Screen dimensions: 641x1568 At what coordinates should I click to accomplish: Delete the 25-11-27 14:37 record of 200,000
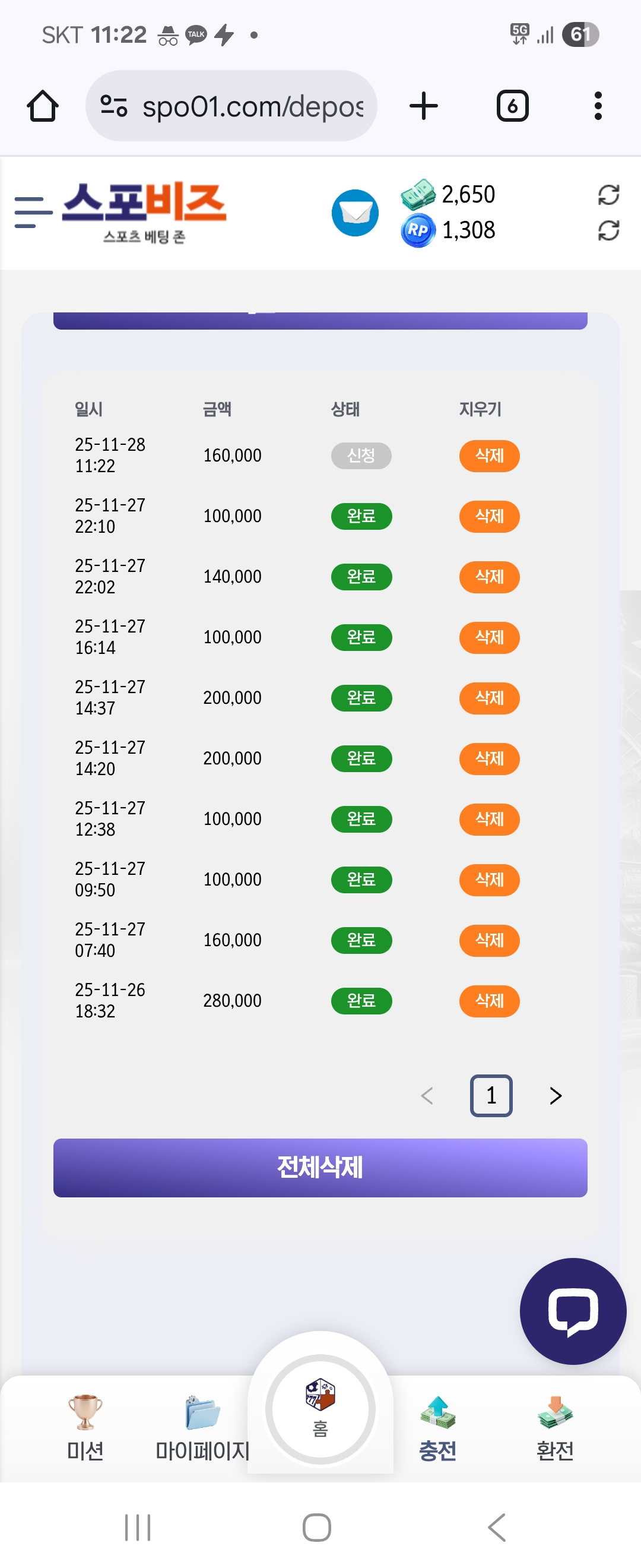tap(489, 697)
